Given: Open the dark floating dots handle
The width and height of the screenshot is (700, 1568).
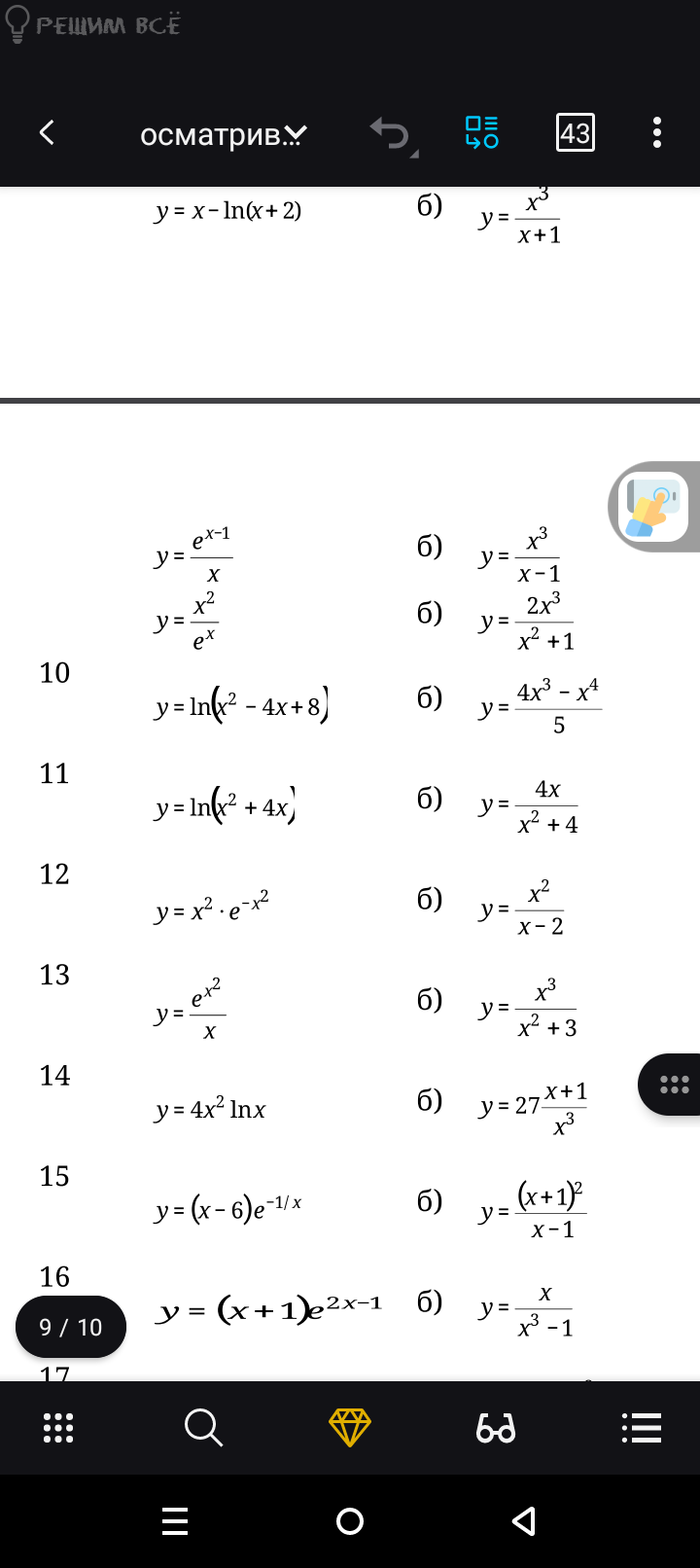Looking at the screenshot, I should (673, 1085).
